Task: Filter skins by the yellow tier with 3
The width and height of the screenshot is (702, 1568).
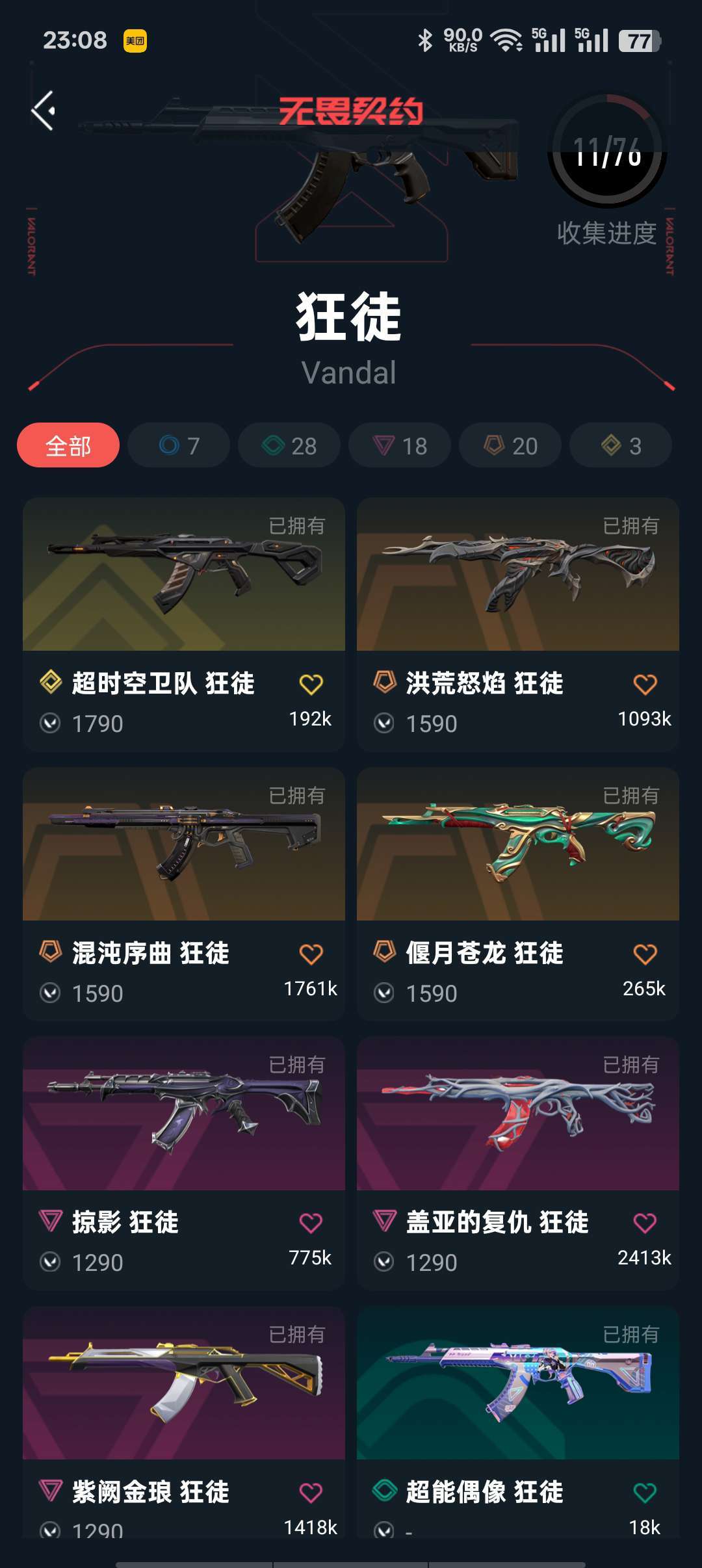Action: pyautogui.click(x=621, y=446)
